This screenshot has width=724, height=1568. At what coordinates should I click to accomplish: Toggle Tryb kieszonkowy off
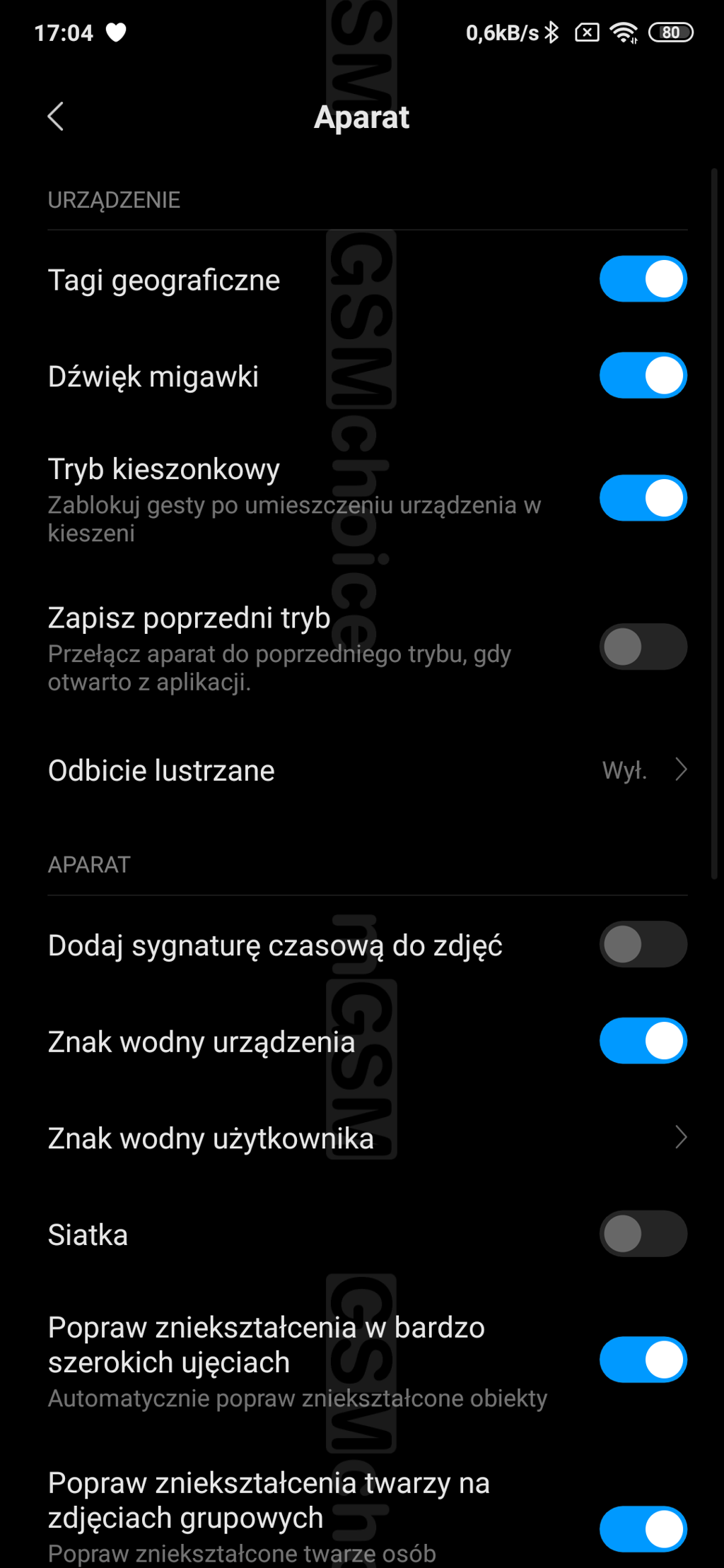pyautogui.click(x=643, y=498)
